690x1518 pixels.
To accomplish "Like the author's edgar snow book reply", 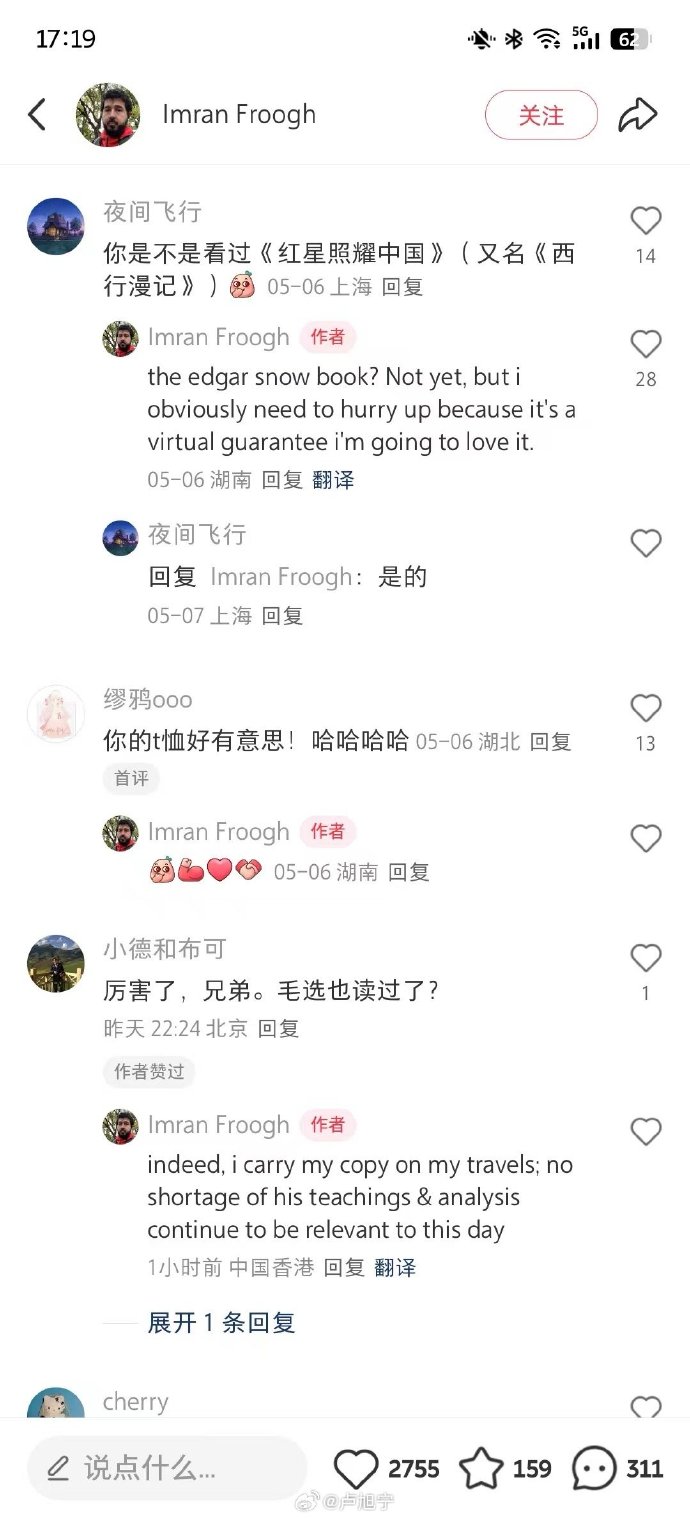I will [645, 345].
